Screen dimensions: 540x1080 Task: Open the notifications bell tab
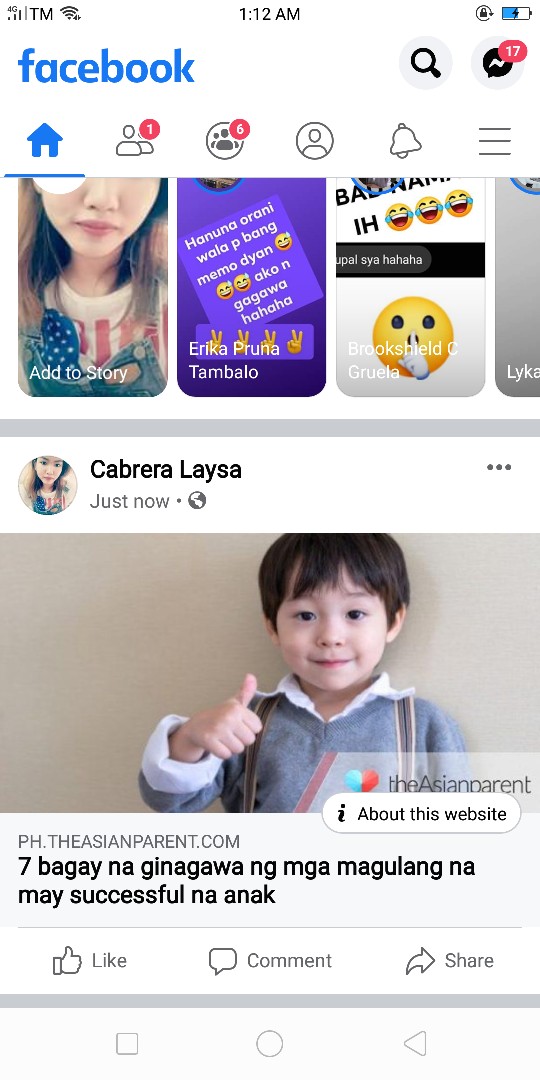405,141
